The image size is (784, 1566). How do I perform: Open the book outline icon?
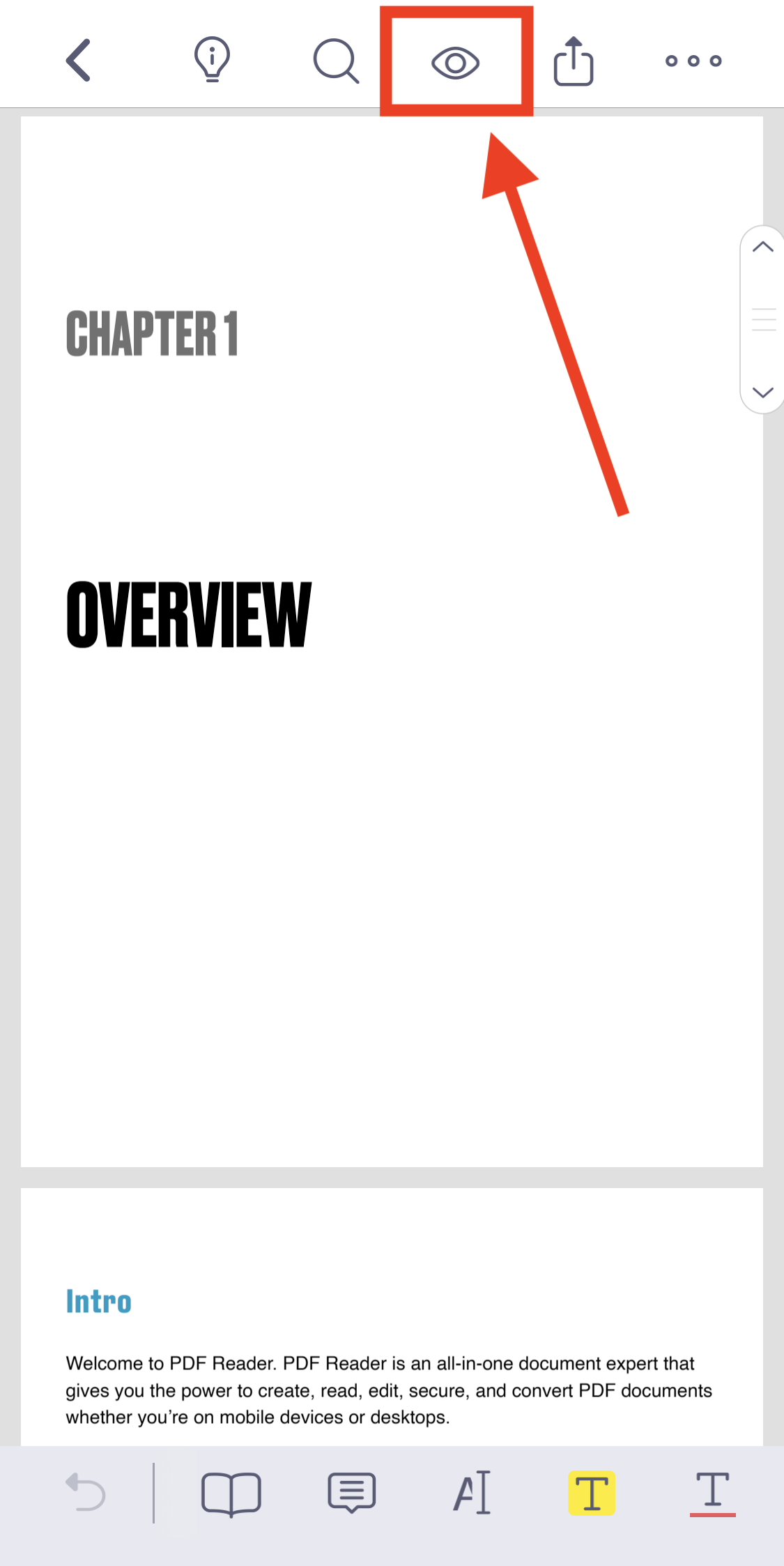point(231,1493)
